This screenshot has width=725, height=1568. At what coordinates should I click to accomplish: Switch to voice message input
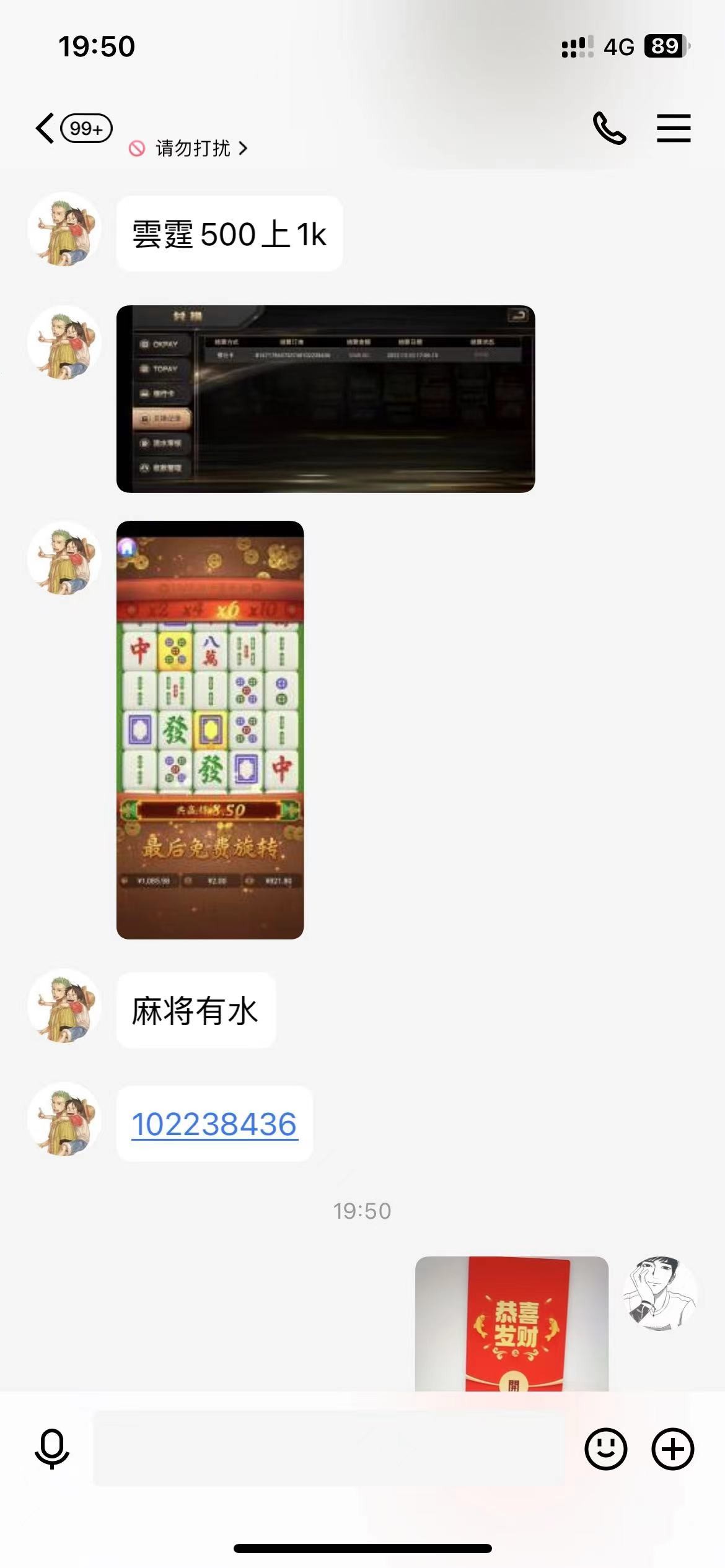(52, 1449)
